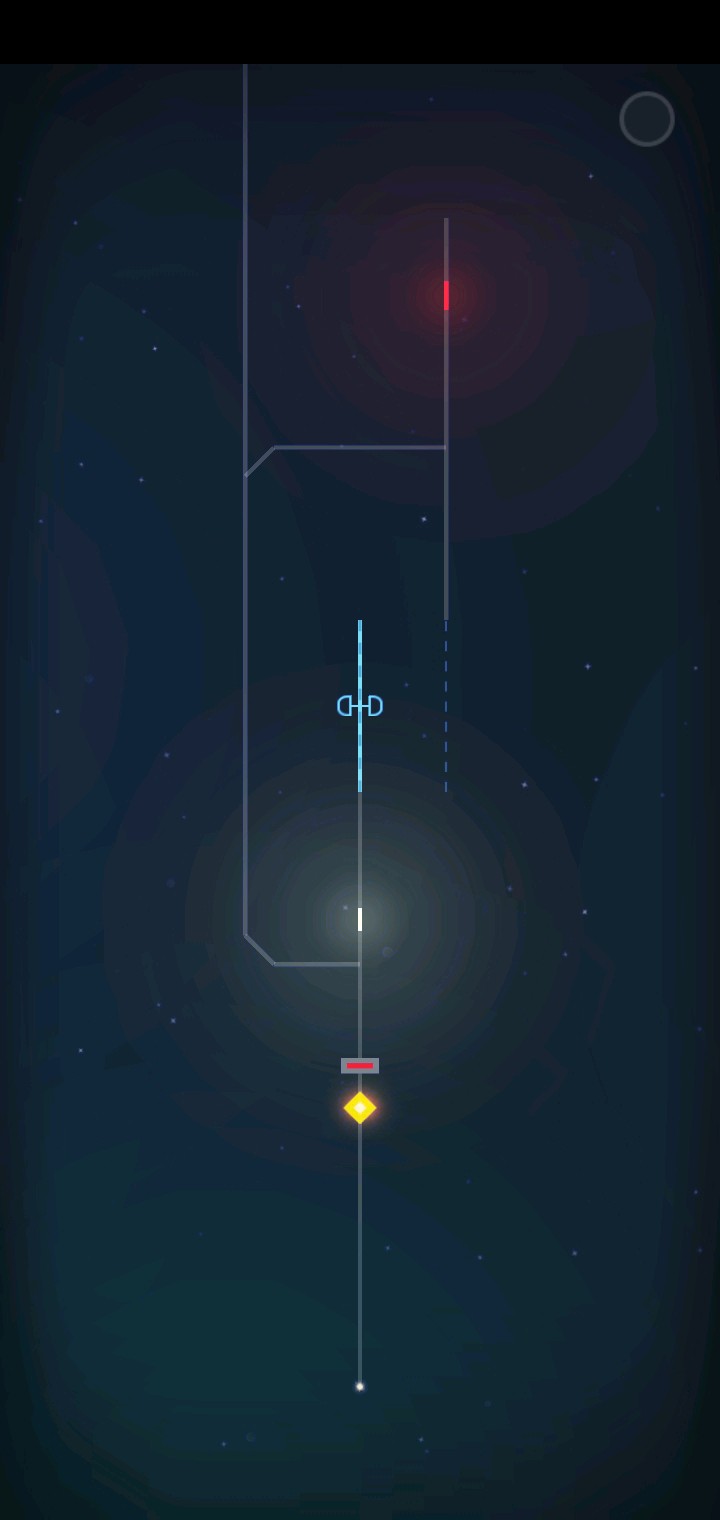Open the circular menu button
Image resolution: width=720 pixels, height=1520 pixels.
647,119
